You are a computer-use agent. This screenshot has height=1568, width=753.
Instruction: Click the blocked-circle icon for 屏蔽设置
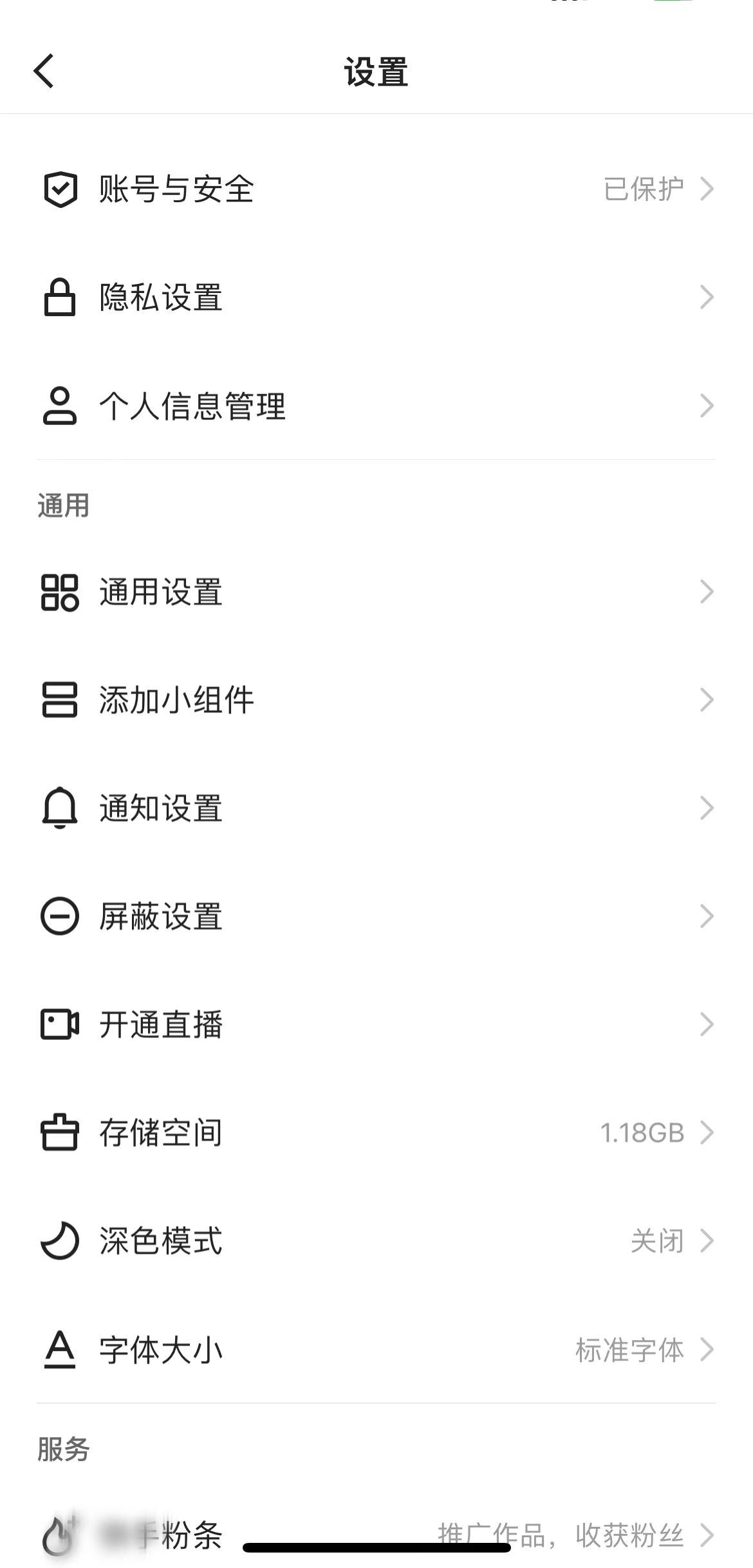click(x=60, y=916)
